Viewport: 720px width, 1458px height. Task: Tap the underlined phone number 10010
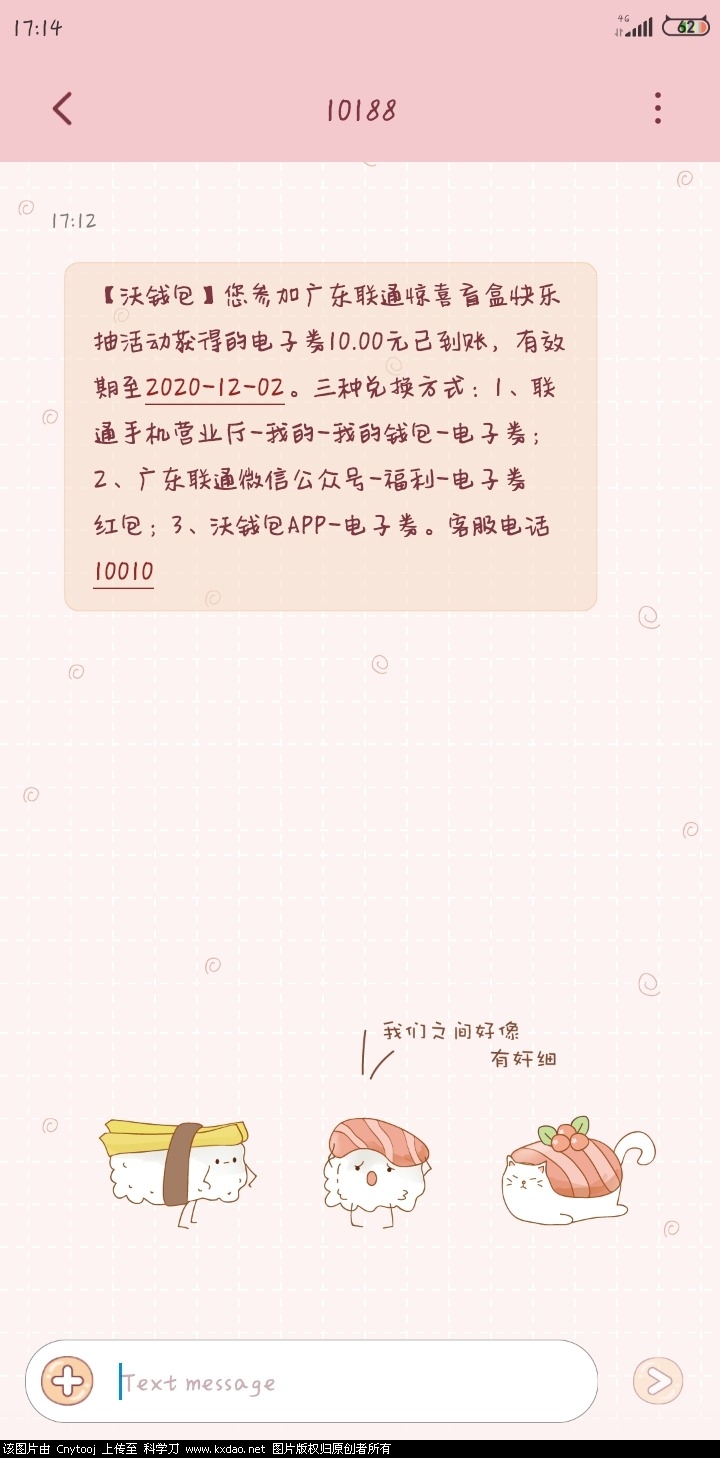(122, 571)
